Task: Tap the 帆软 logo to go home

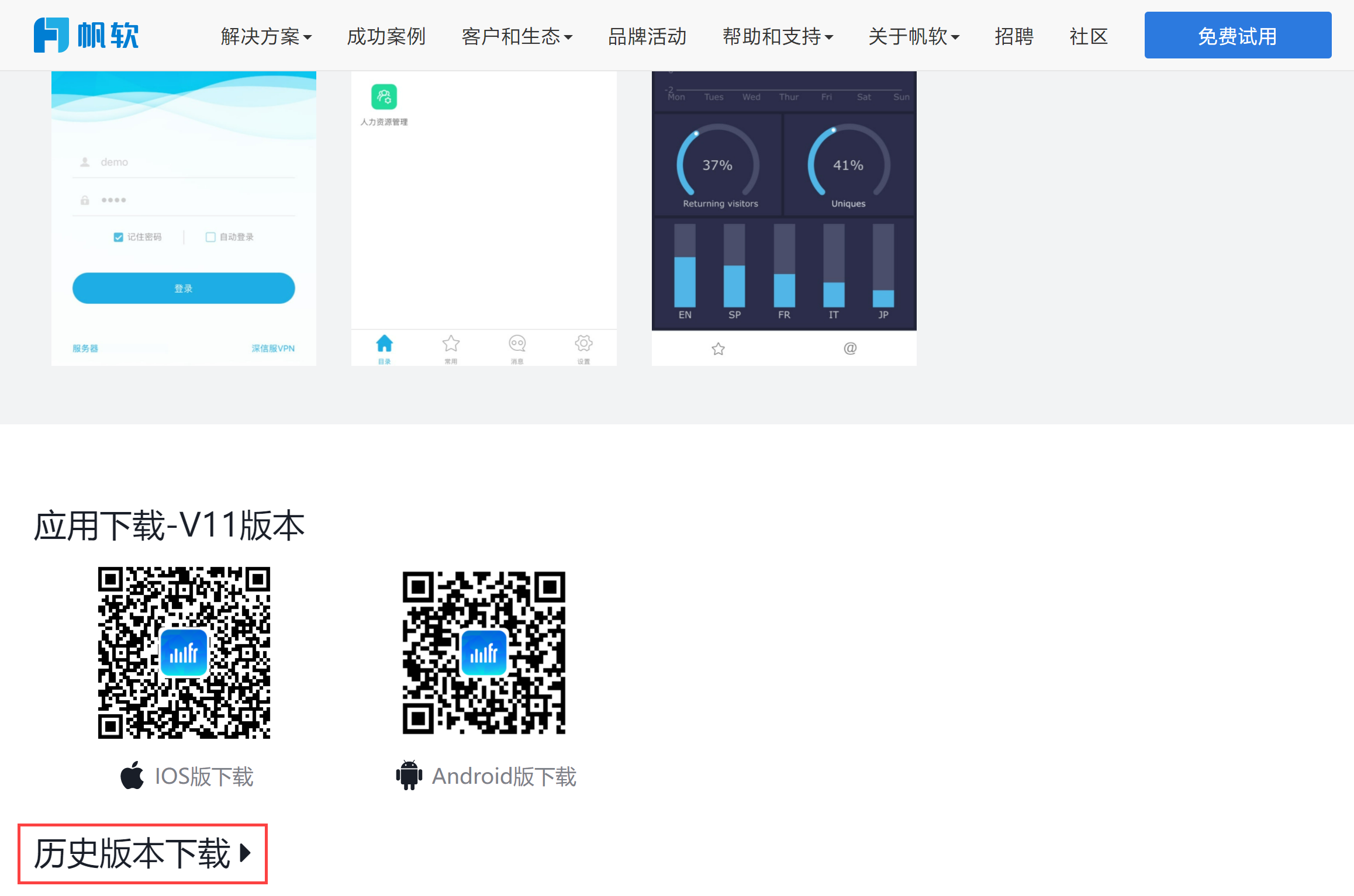Action: pos(87,35)
